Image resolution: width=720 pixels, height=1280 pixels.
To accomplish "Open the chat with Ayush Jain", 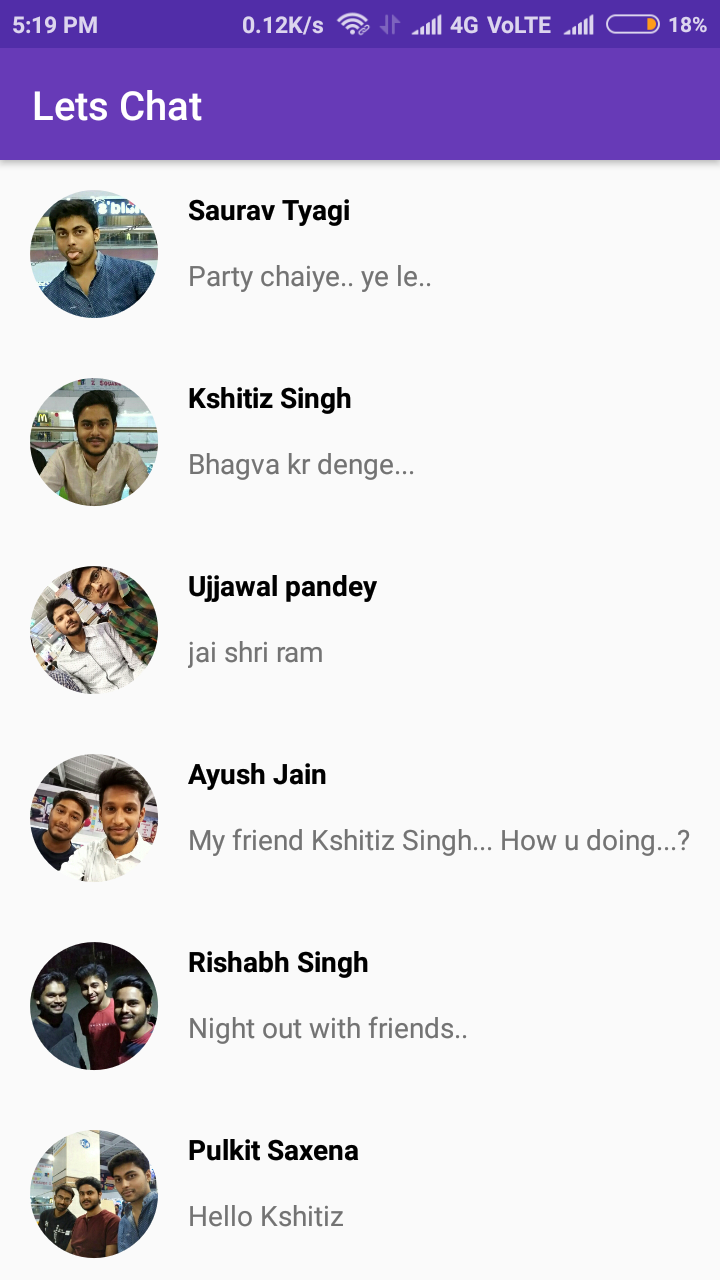I will pyautogui.click(x=360, y=818).
